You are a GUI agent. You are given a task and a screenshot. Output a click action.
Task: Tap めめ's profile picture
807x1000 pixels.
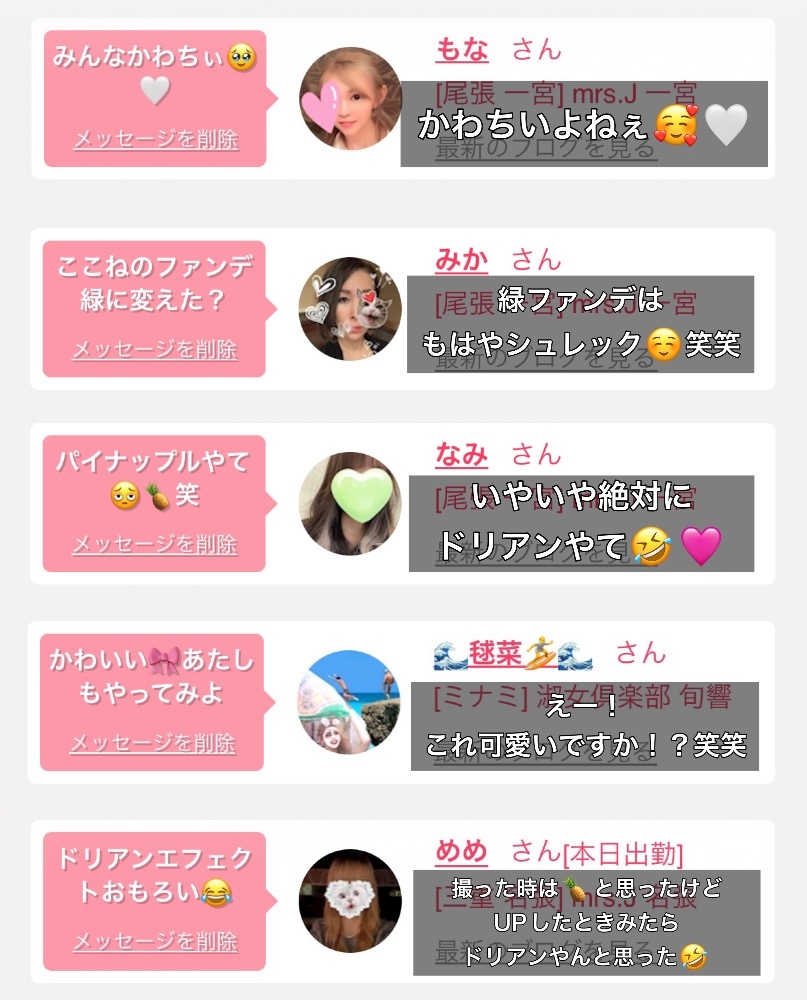click(x=350, y=901)
